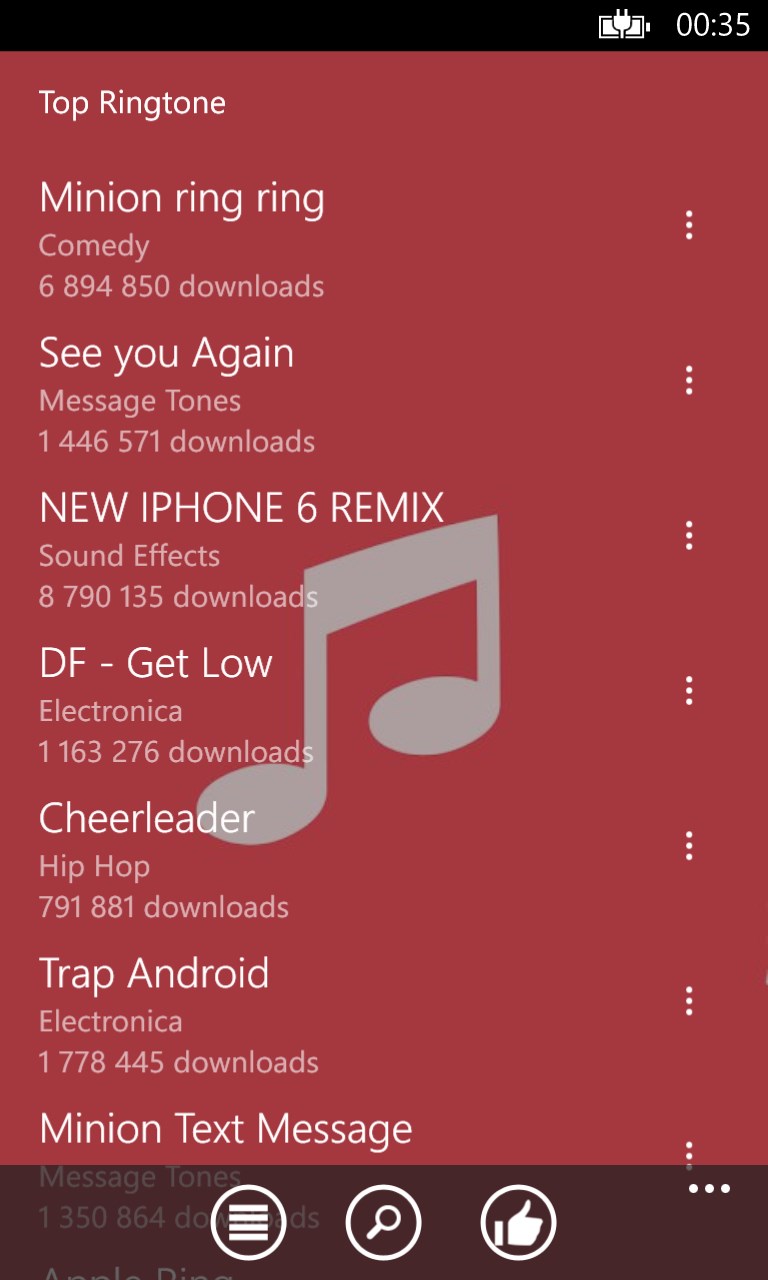Open options for Trap Android
The height and width of the screenshot is (1280, 768).
689,1000
